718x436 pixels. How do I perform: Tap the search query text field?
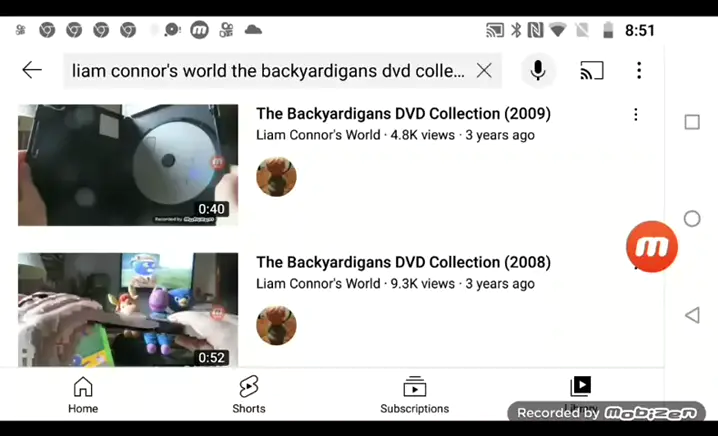267,71
